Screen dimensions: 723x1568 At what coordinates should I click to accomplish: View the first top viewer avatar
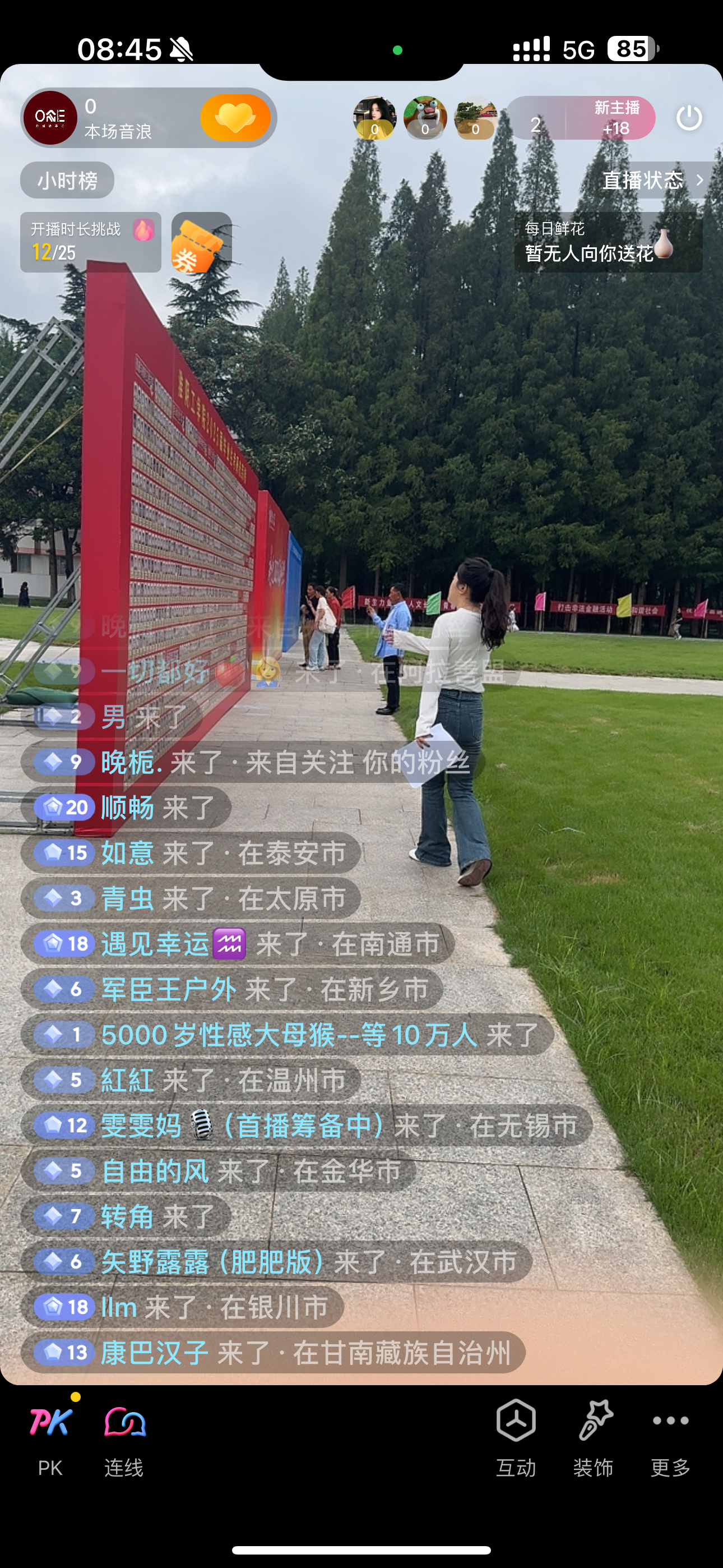(x=374, y=117)
